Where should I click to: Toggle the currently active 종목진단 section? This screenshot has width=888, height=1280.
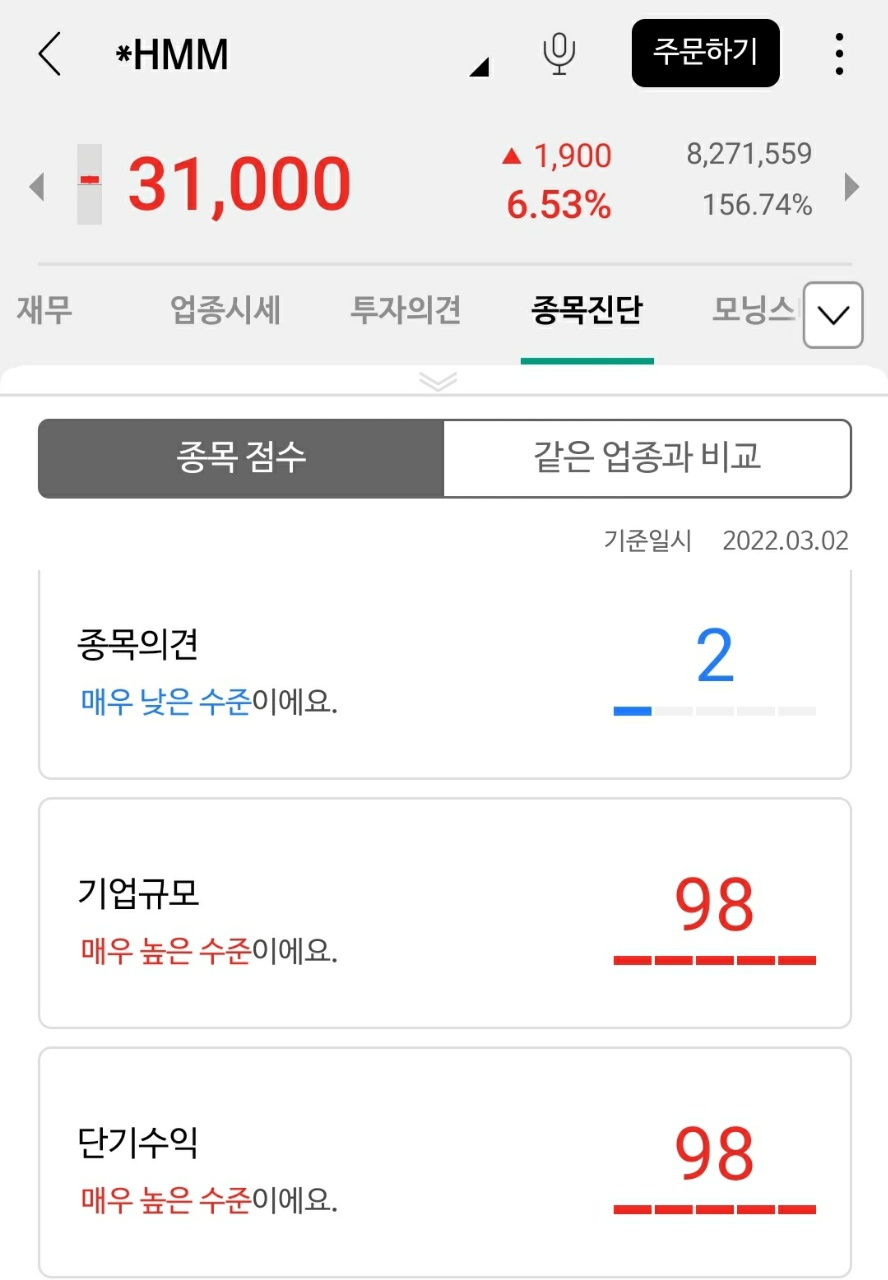click(x=587, y=311)
